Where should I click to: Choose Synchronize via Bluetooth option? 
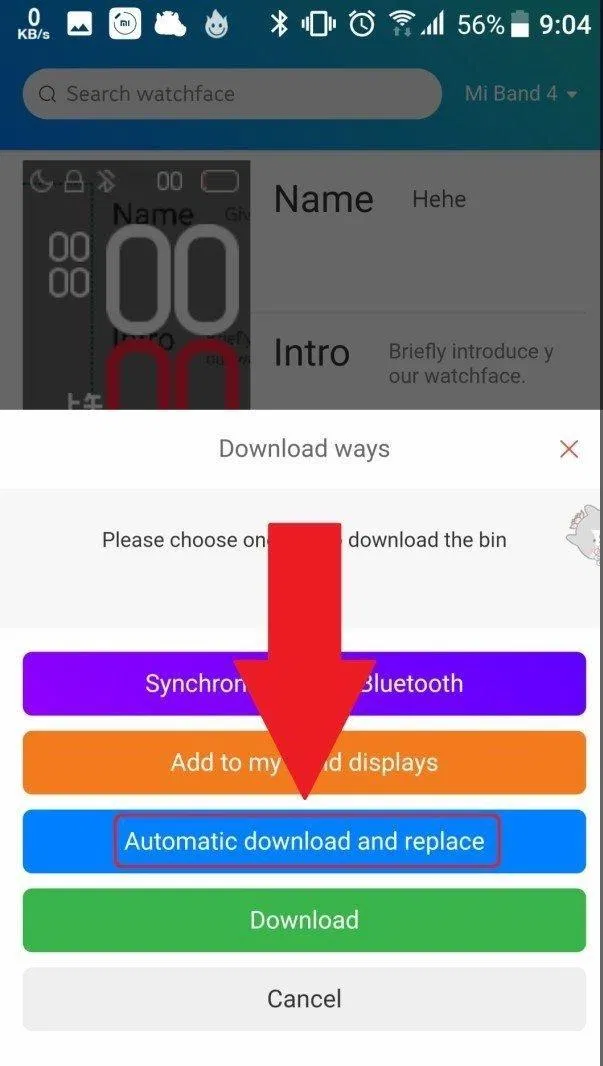120,684
